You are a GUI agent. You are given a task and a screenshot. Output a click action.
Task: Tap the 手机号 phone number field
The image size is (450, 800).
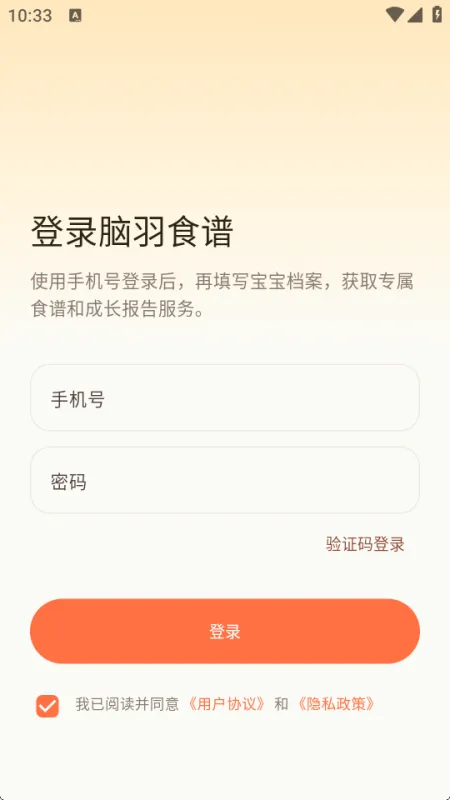(225, 398)
